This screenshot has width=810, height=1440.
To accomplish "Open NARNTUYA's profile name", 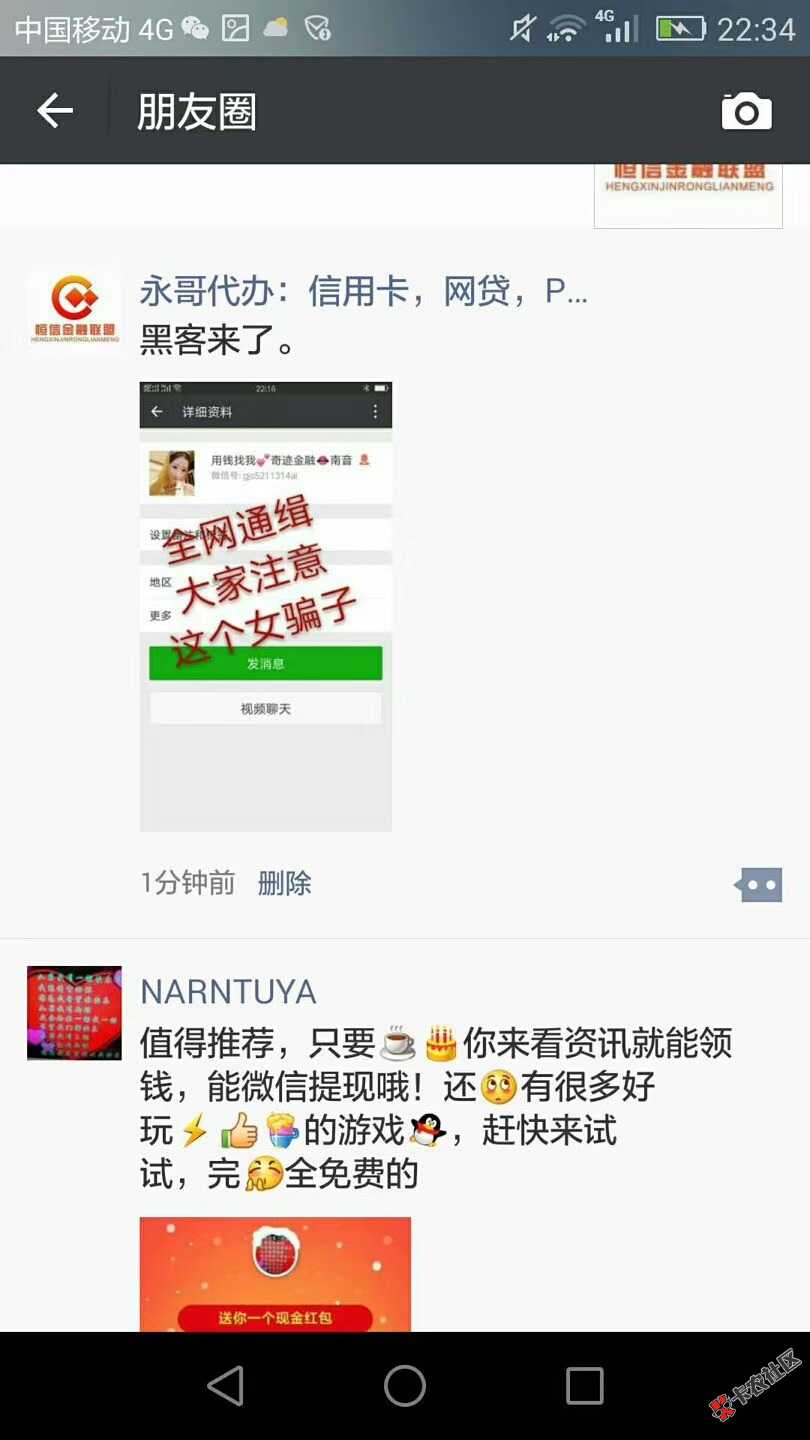I will pyautogui.click(x=228, y=992).
